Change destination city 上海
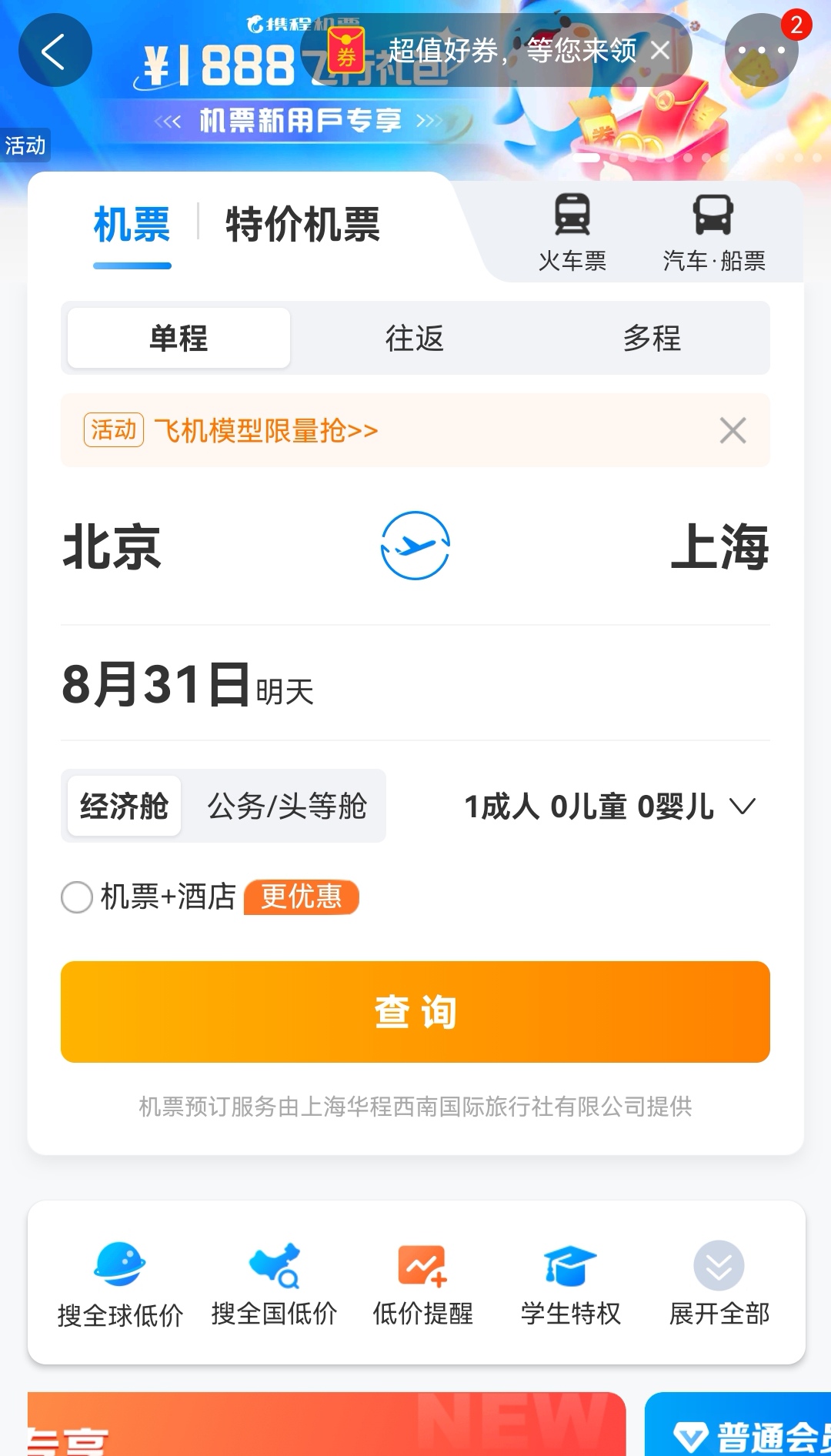831x1456 pixels. pos(719,547)
